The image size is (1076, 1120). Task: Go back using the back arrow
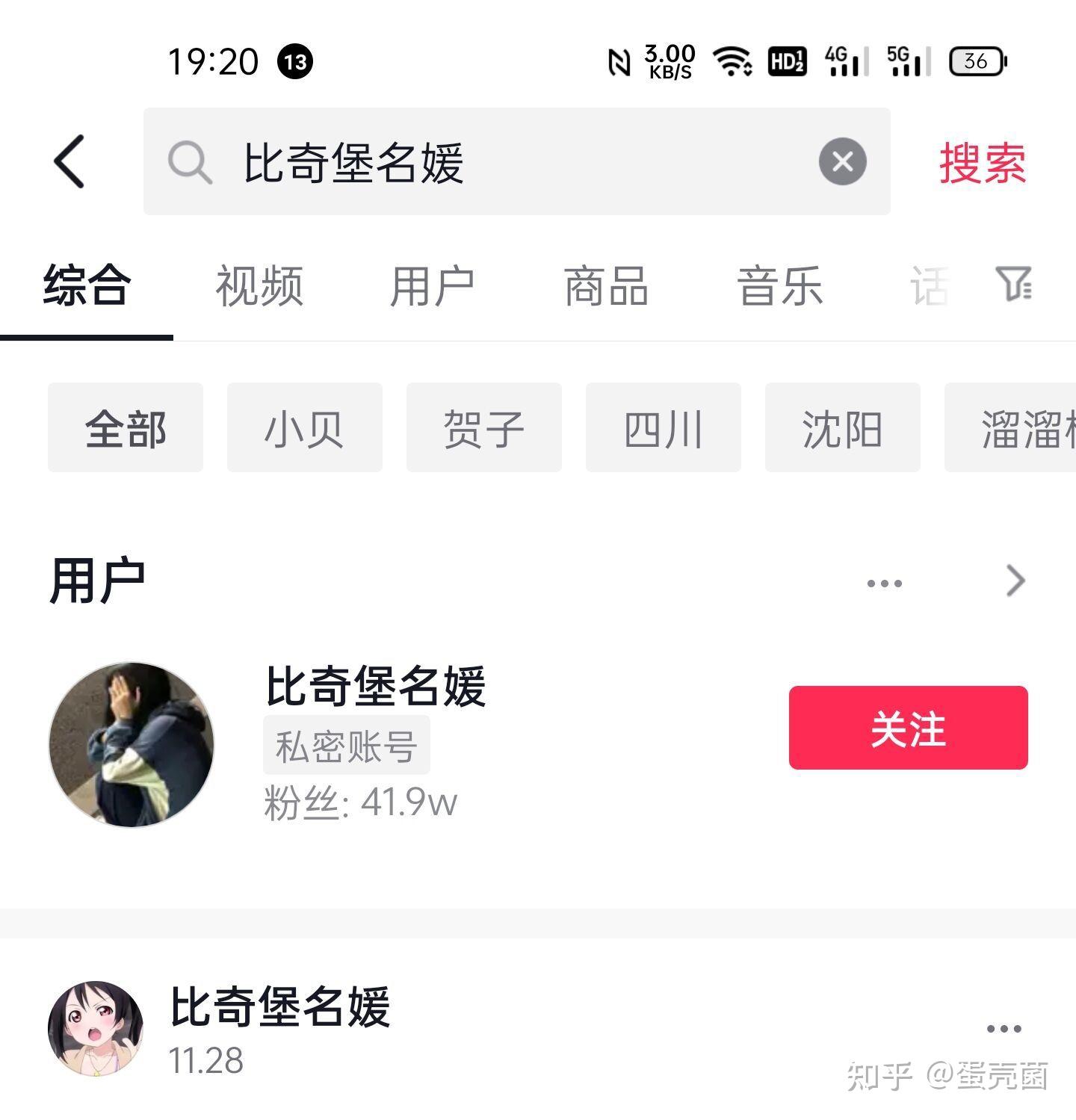pos(69,161)
